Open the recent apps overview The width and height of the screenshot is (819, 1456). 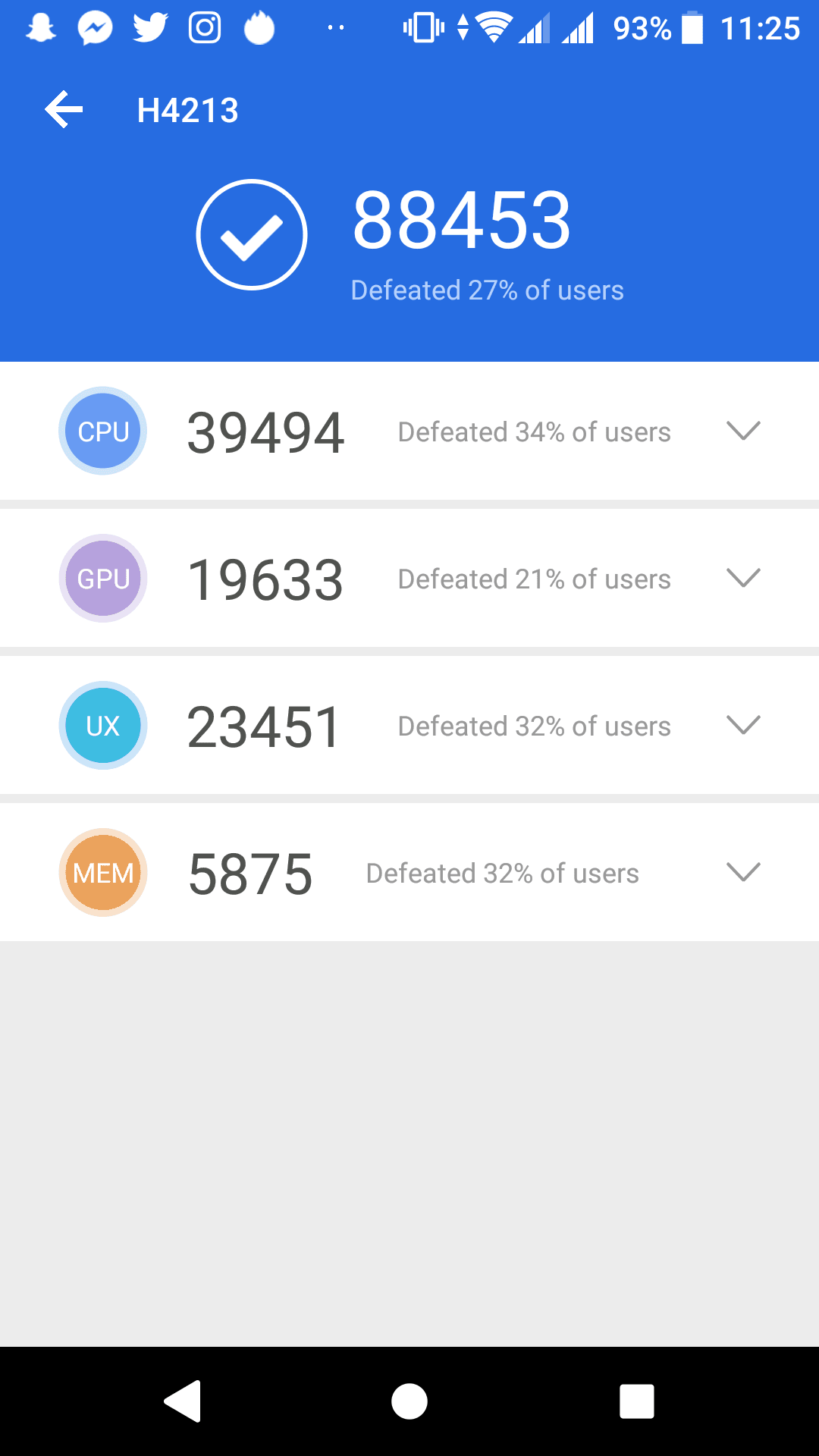[x=636, y=1401]
